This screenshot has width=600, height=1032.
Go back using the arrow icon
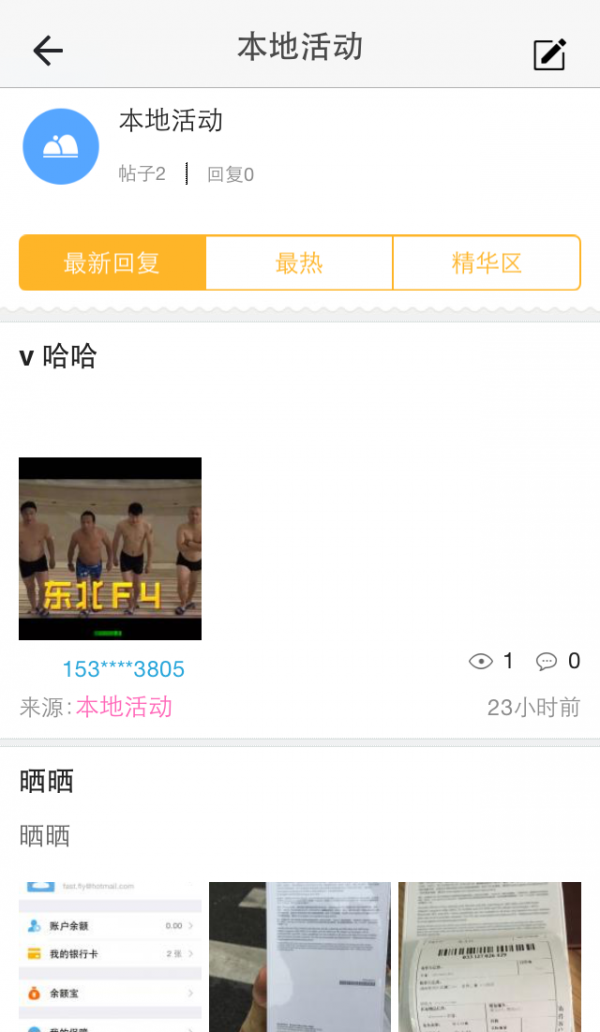(47, 50)
